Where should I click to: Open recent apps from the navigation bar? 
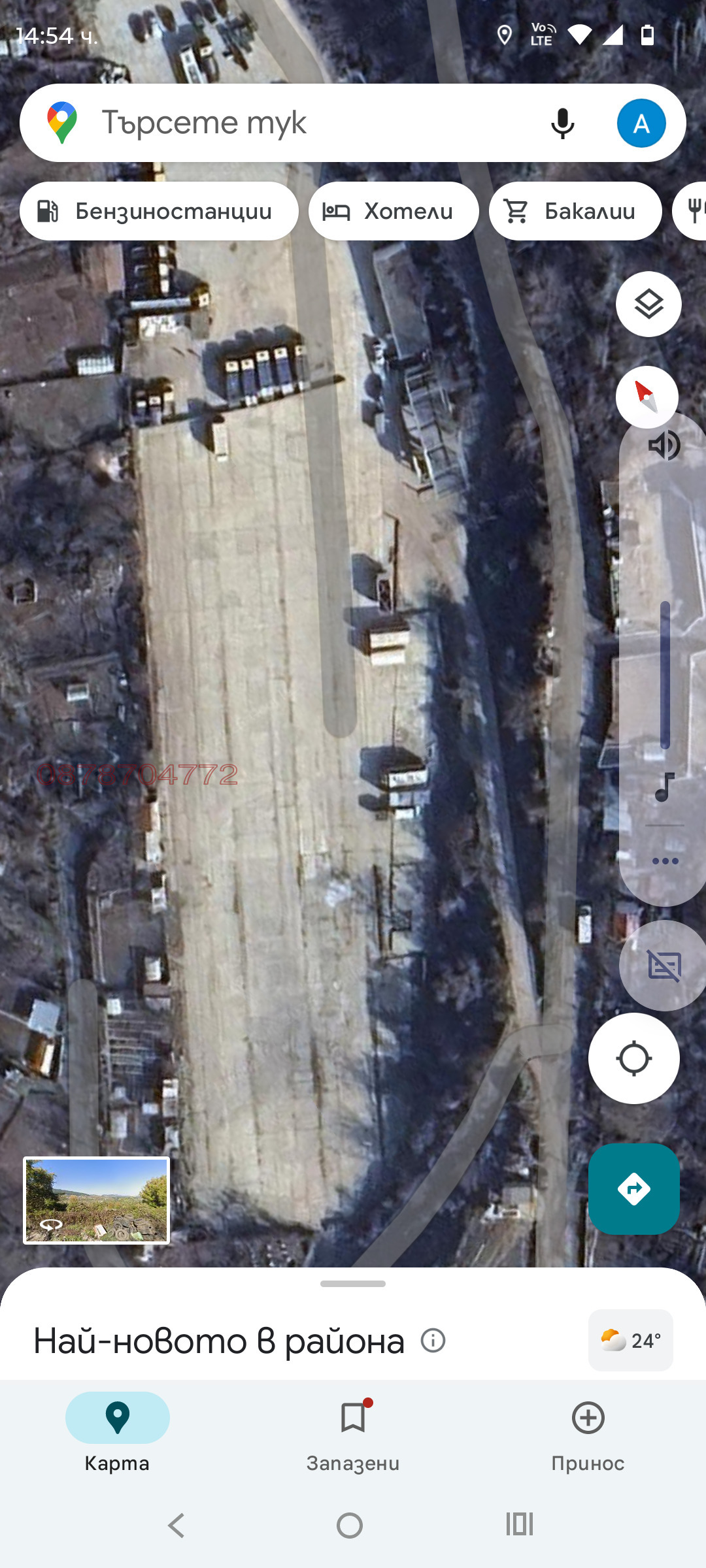tap(520, 1524)
